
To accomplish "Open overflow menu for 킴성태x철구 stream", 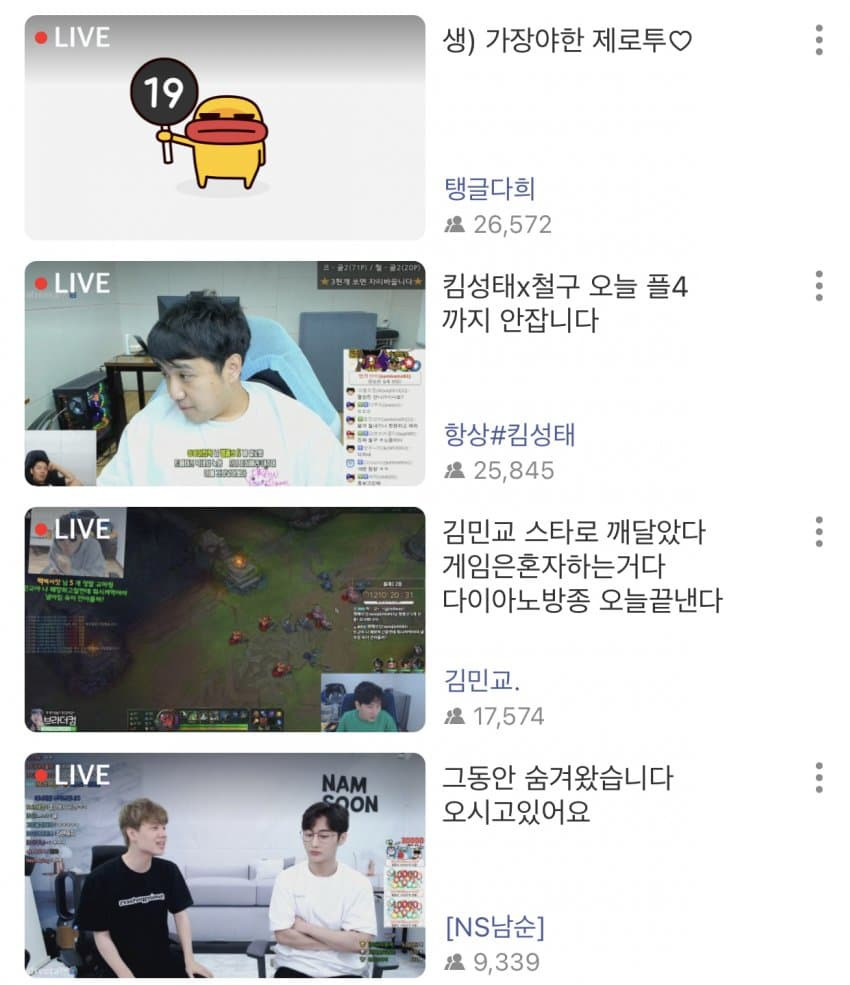I will pyautogui.click(x=819, y=285).
